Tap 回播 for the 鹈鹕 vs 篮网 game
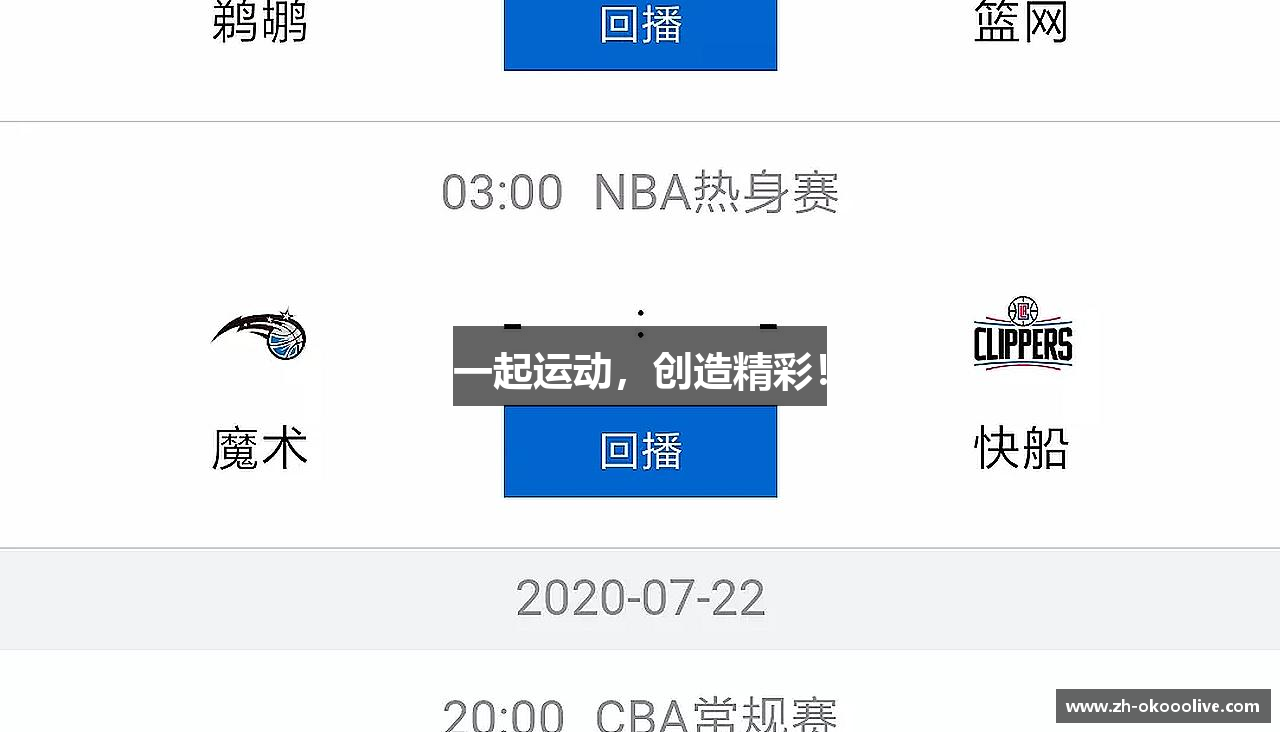This screenshot has height=732, width=1280. 640,30
